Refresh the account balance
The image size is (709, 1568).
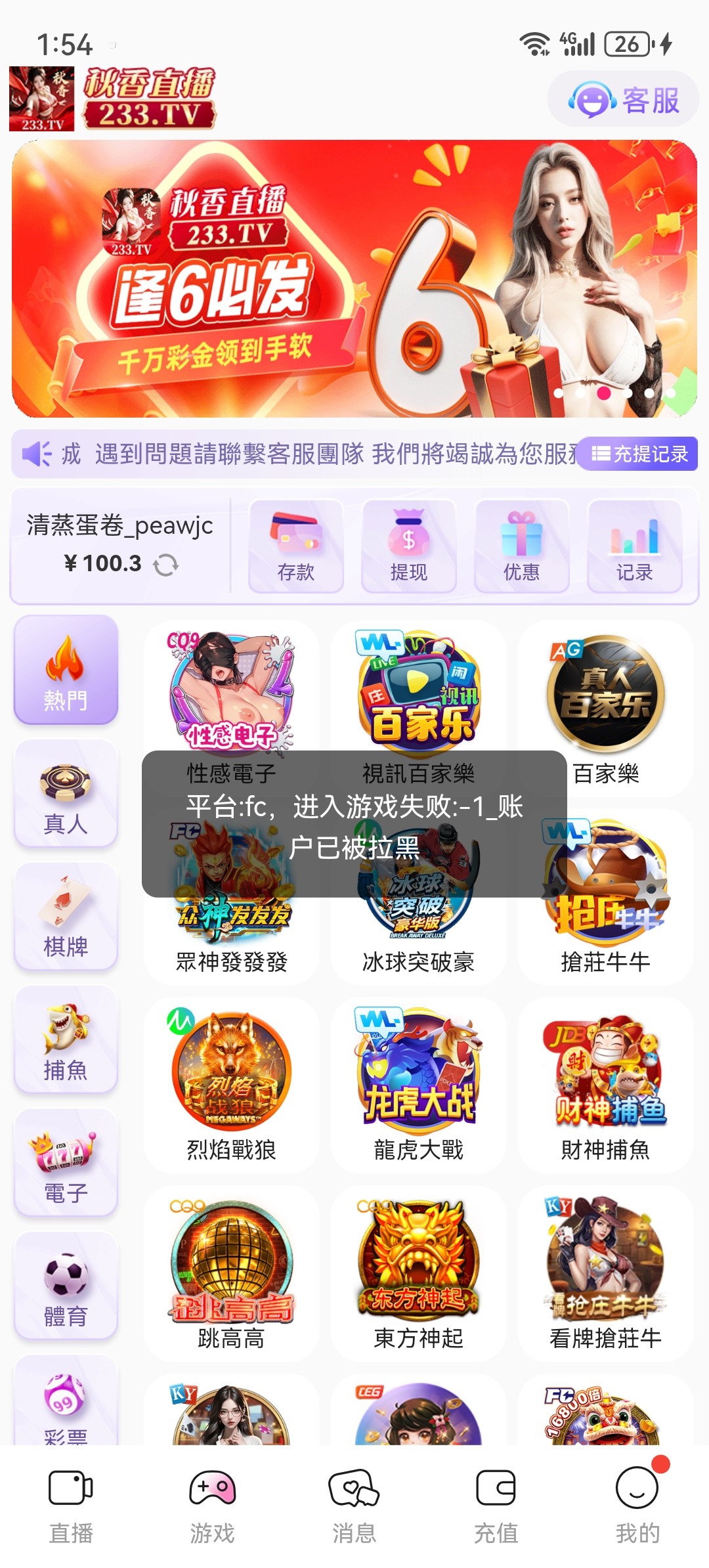click(165, 565)
